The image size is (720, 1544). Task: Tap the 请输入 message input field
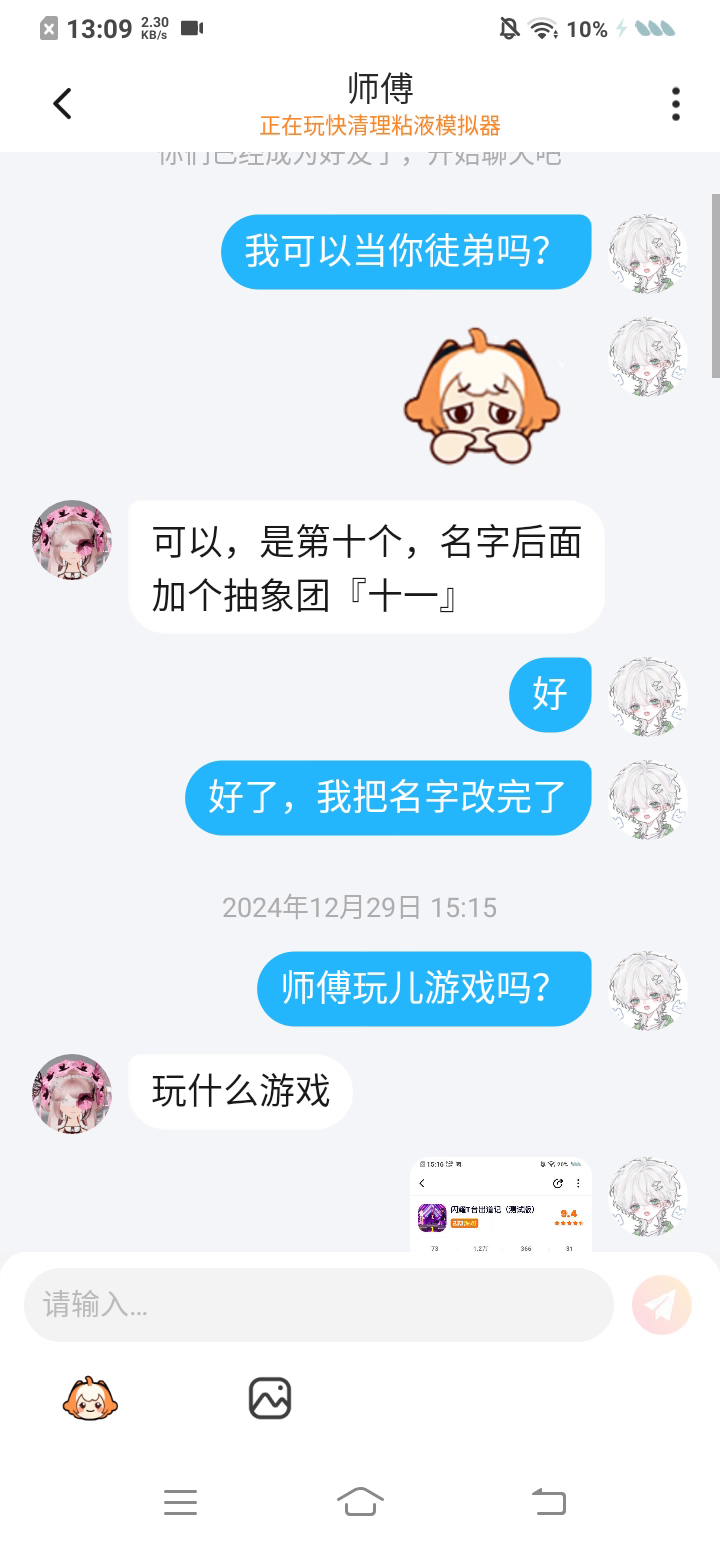click(x=318, y=1305)
